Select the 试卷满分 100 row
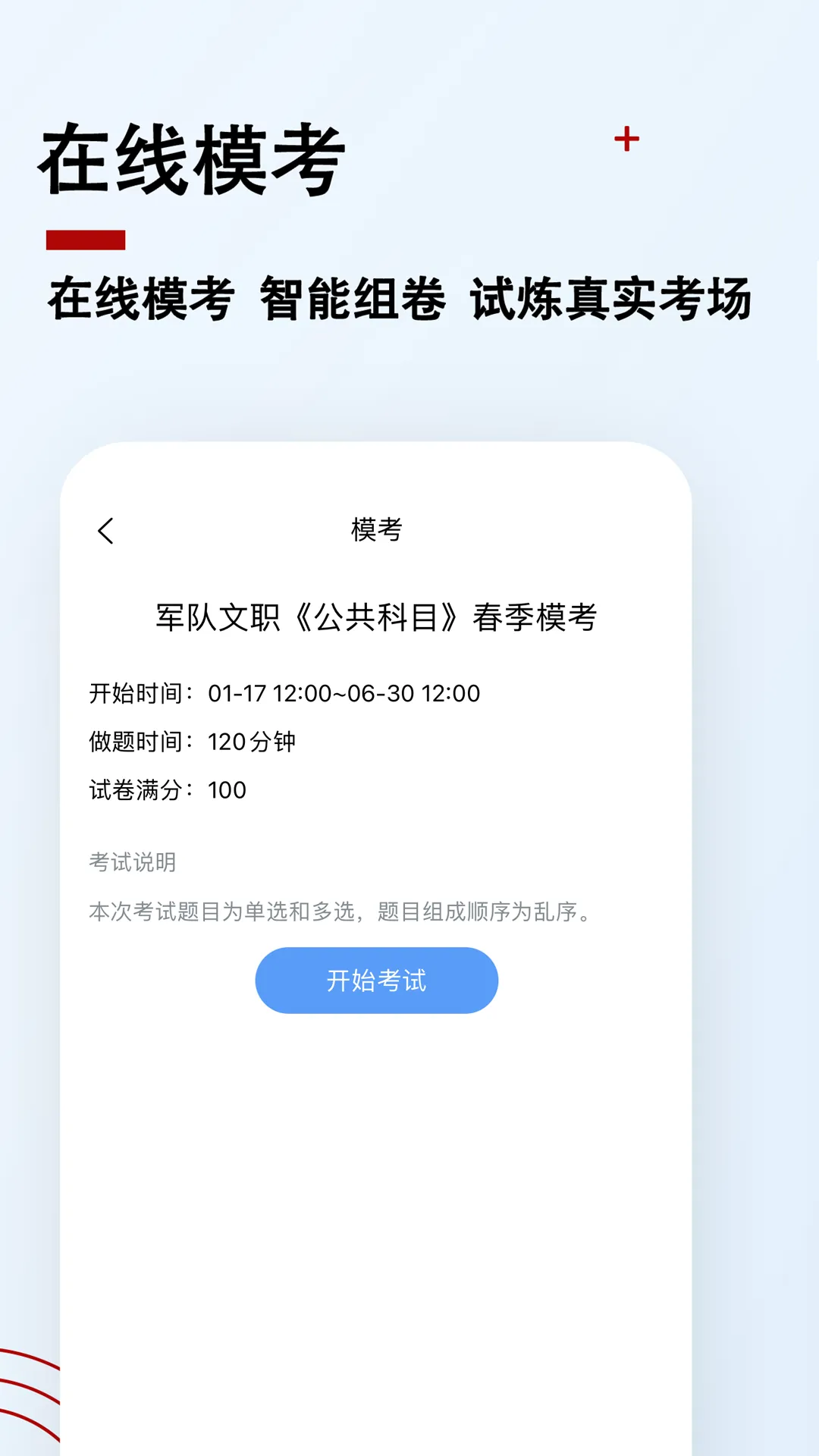Image resolution: width=819 pixels, height=1456 pixels. pyautogui.click(x=168, y=790)
